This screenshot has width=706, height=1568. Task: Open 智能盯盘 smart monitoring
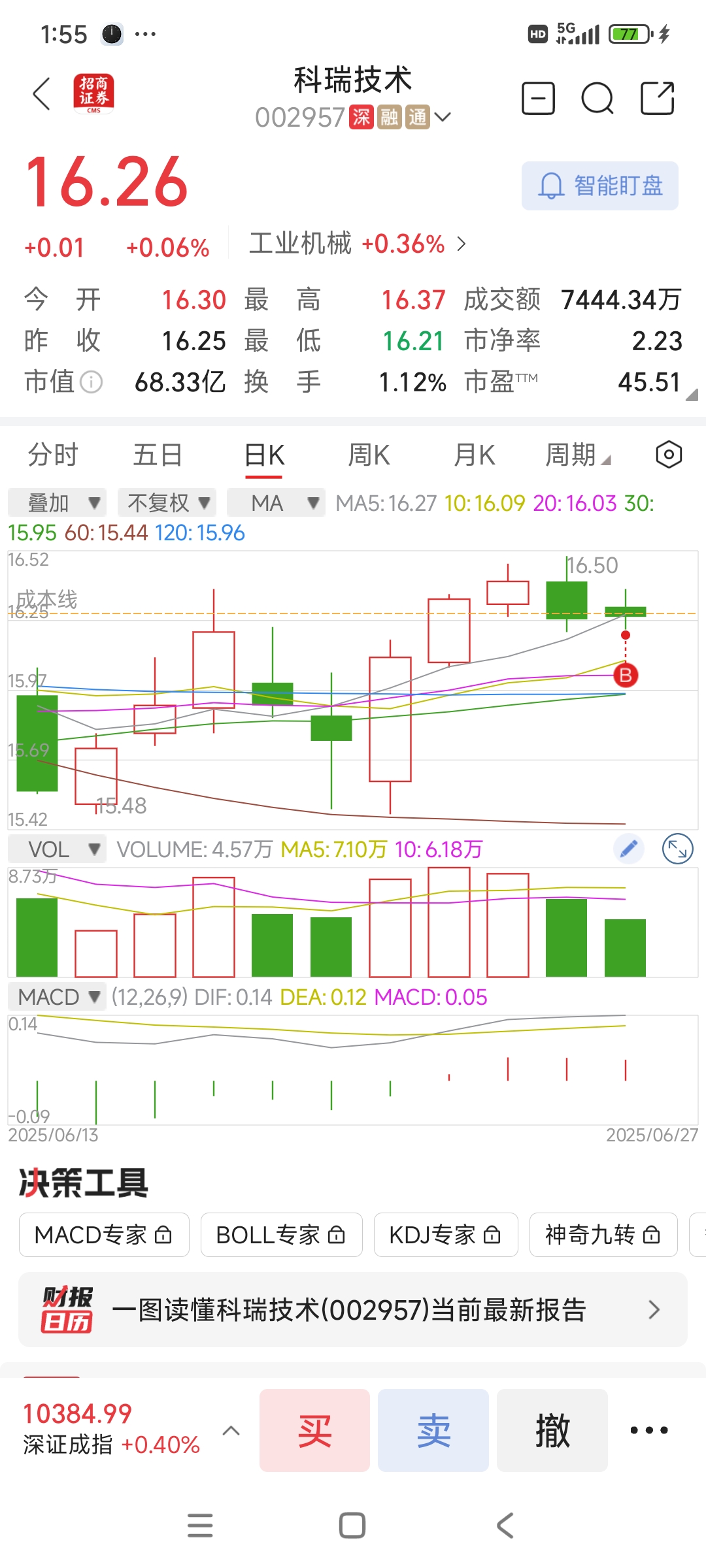pyautogui.click(x=599, y=186)
